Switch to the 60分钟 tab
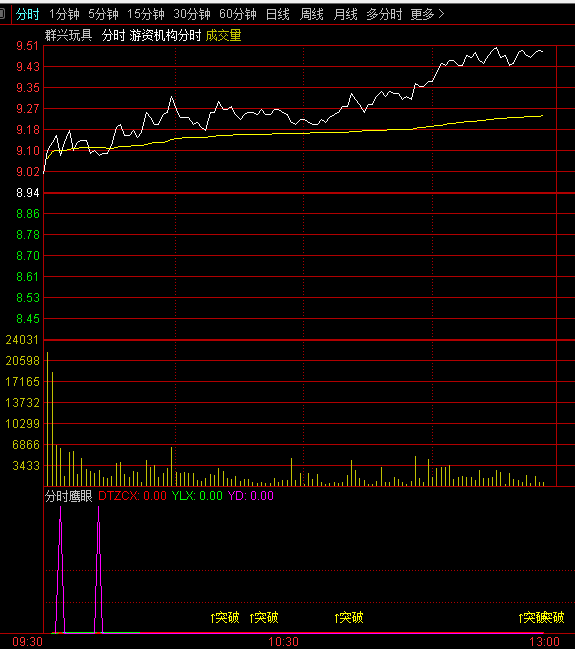Viewport: 575px width, 649px height. (238, 14)
